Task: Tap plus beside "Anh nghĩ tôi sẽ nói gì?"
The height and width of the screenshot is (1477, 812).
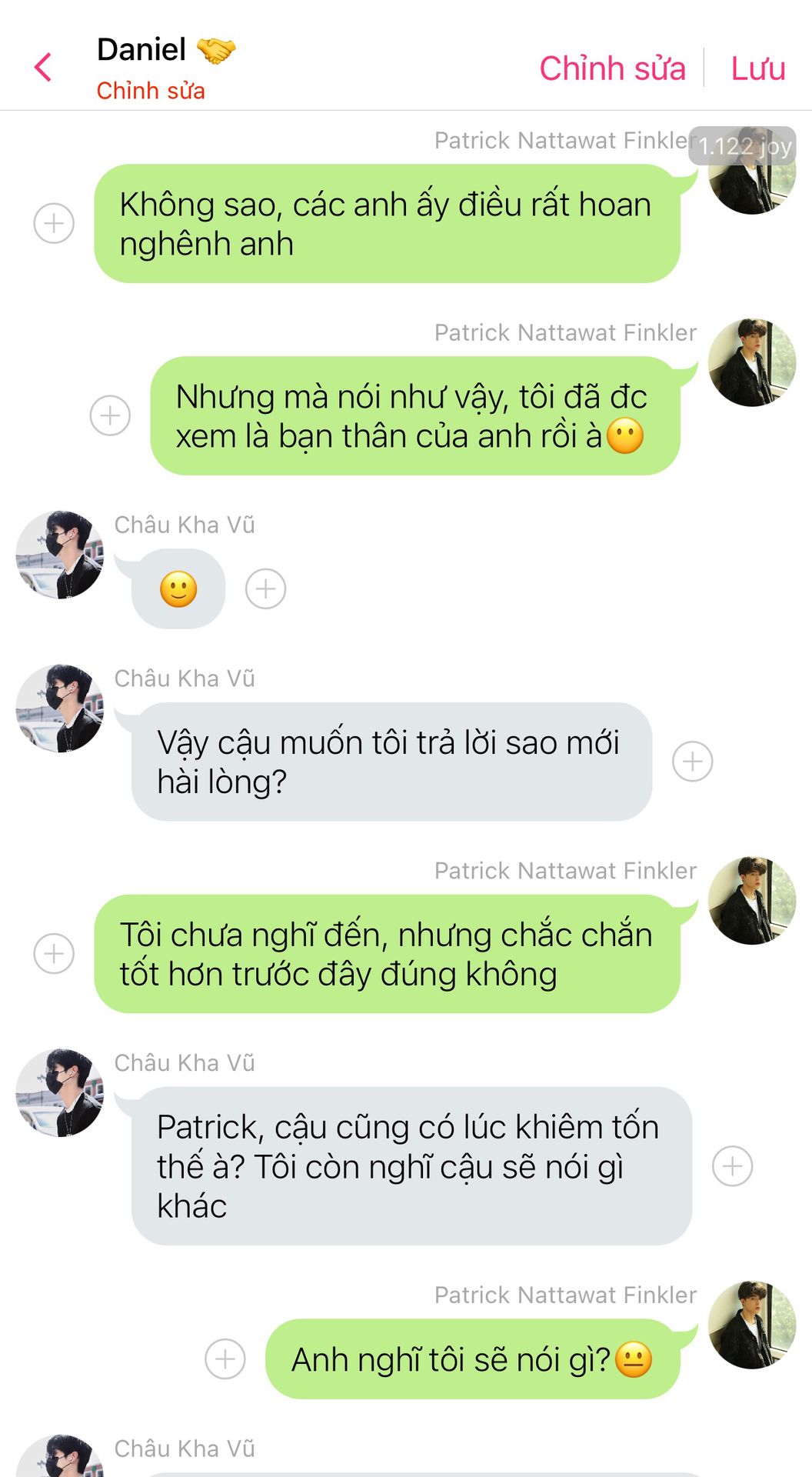Action: [225, 1359]
